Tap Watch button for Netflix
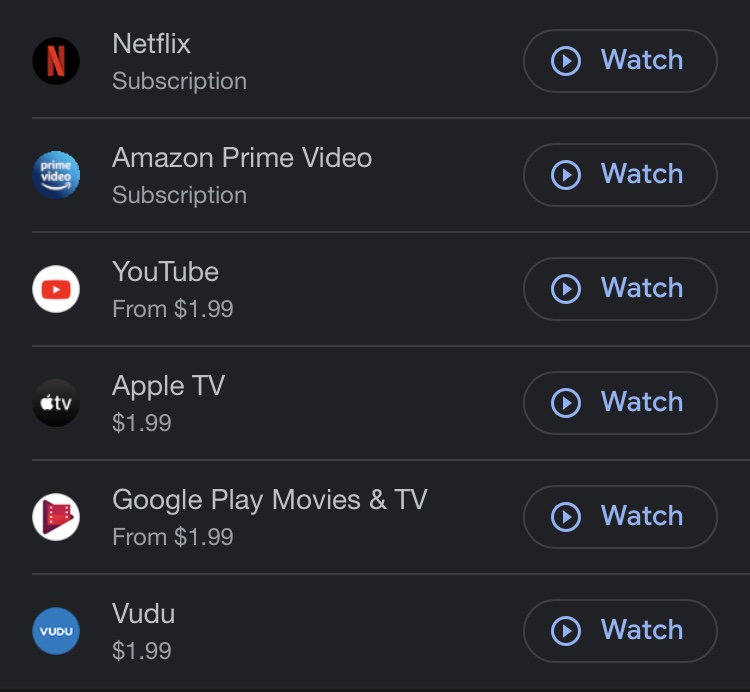 [620, 61]
